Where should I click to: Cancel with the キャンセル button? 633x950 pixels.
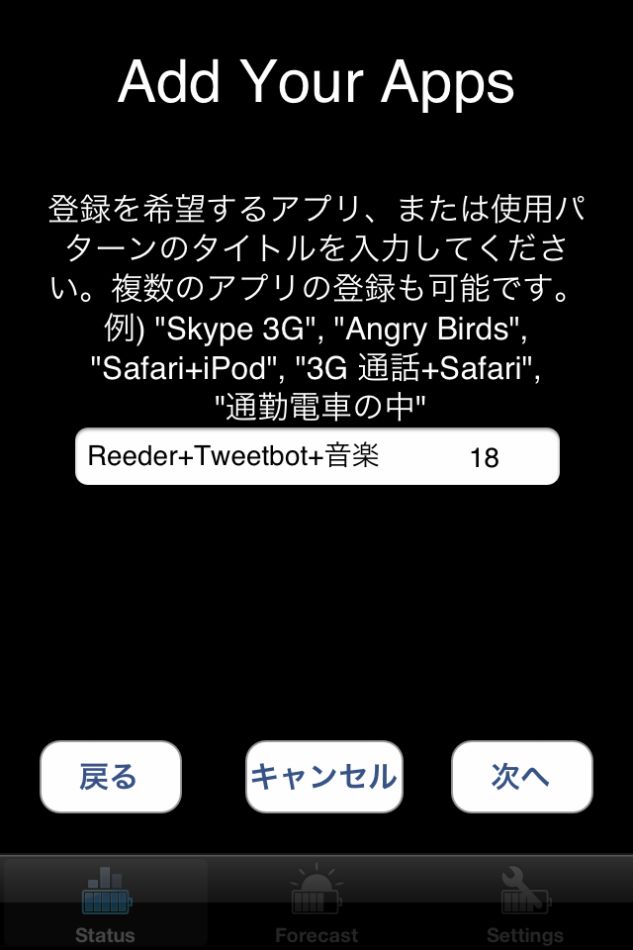pos(323,776)
